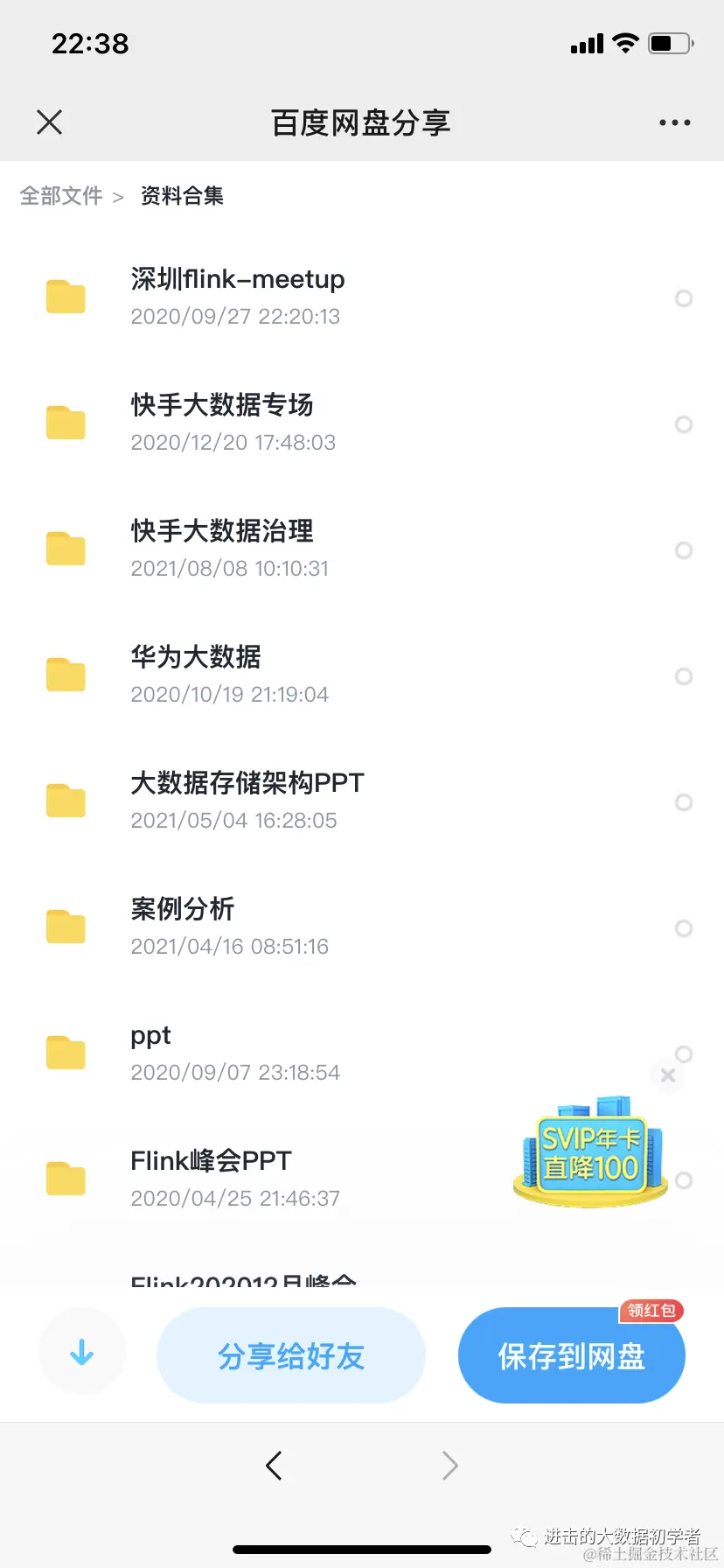This screenshot has height=1568, width=724.
Task: Tap 保存到网盘 to save files
Action: tap(571, 1356)
